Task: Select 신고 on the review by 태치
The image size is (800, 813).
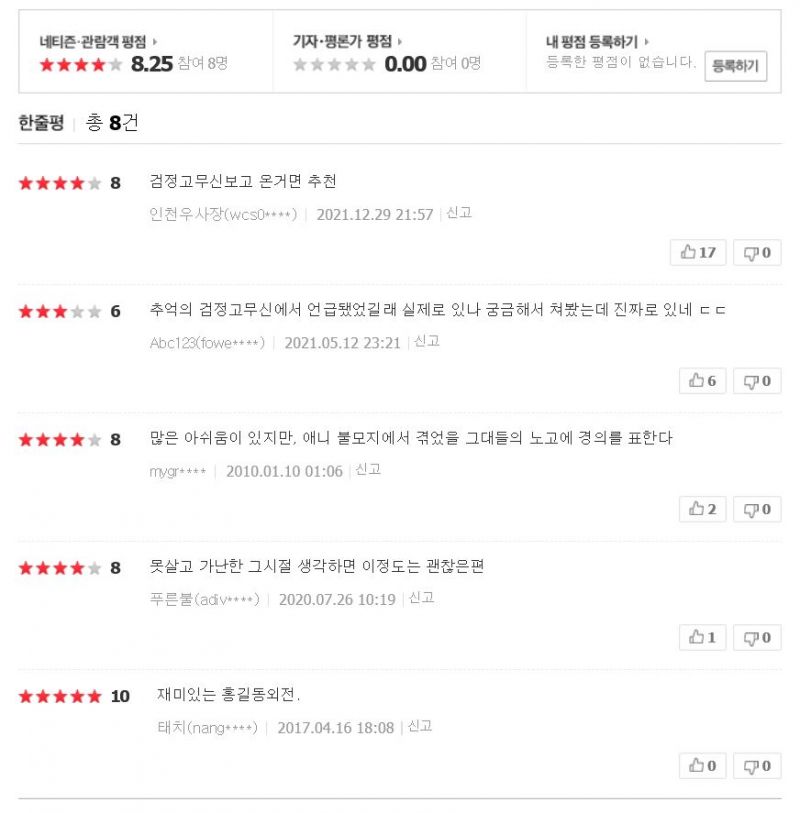Action: 420,726
